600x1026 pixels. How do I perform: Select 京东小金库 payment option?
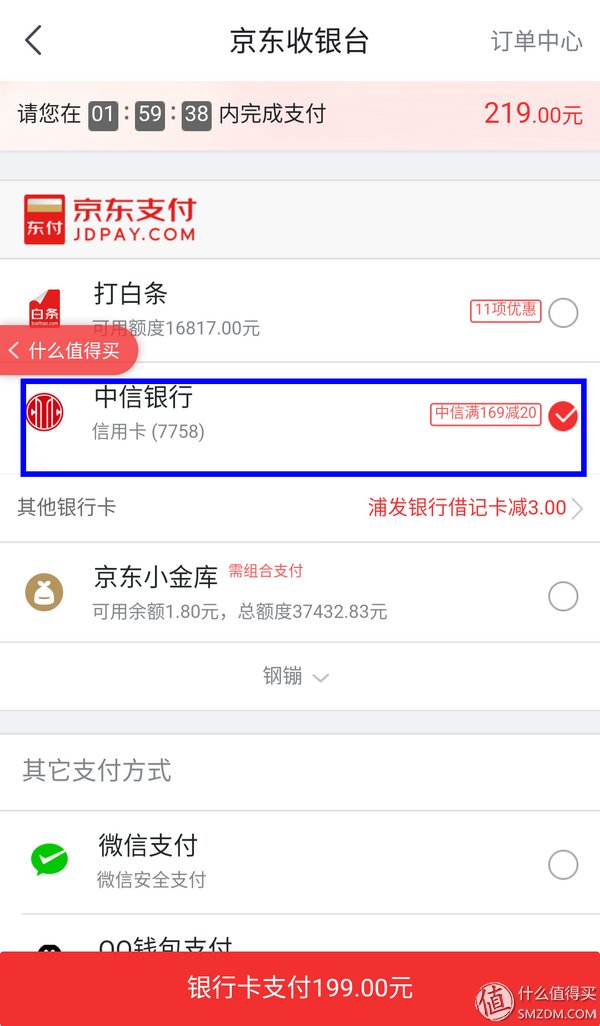[563, 597]
